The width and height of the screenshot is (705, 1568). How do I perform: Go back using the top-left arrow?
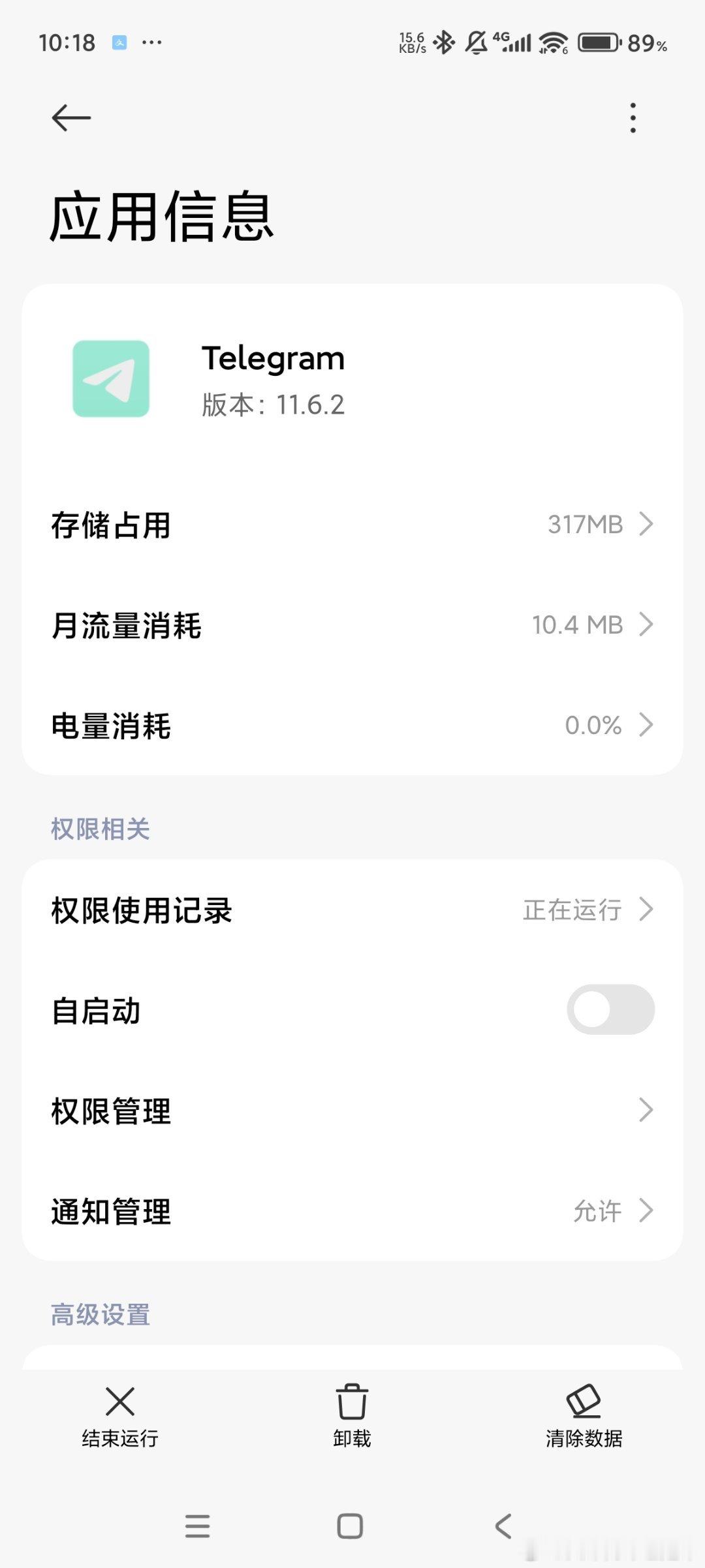coord(71,118)
